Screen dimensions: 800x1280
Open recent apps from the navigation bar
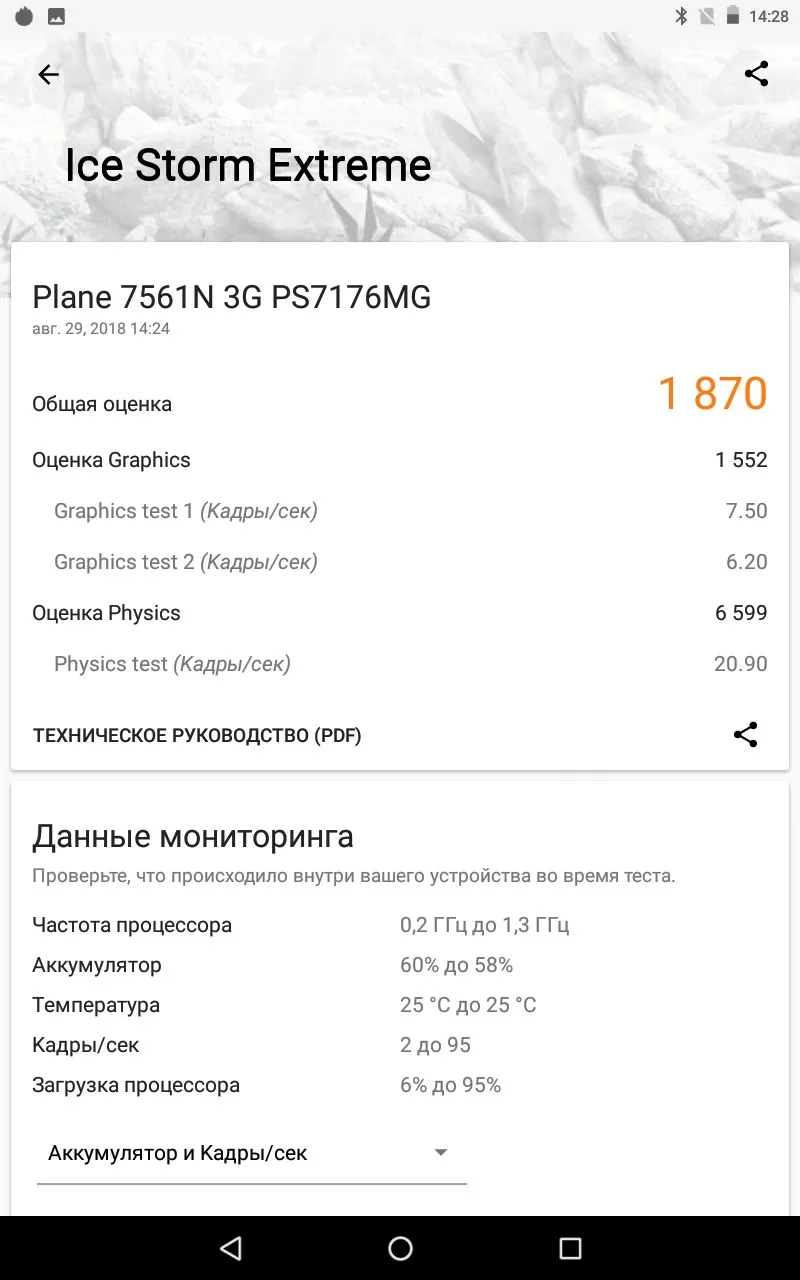tap(570, 1248)
